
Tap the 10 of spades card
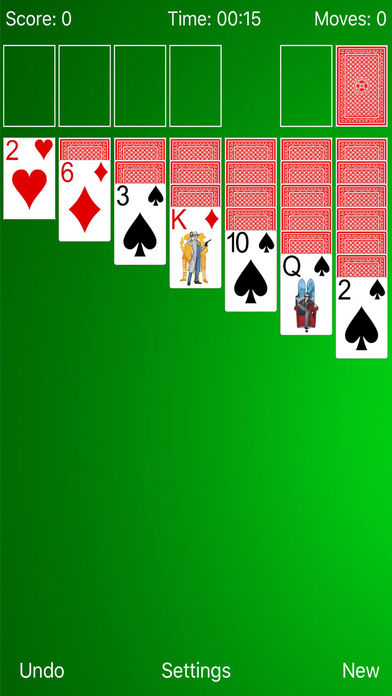tap(251, 271)
